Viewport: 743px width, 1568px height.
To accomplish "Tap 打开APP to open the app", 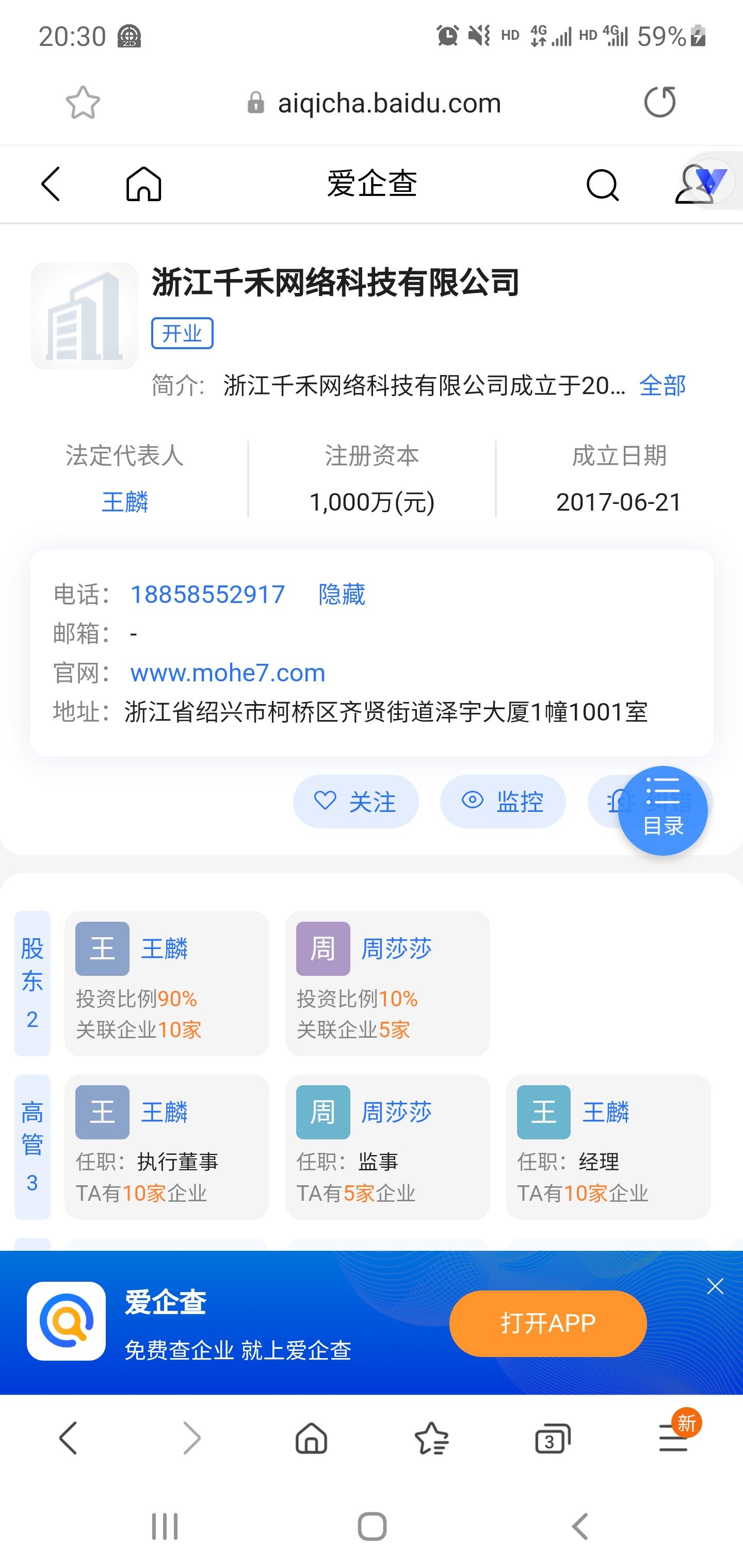I will [547, 1322].
